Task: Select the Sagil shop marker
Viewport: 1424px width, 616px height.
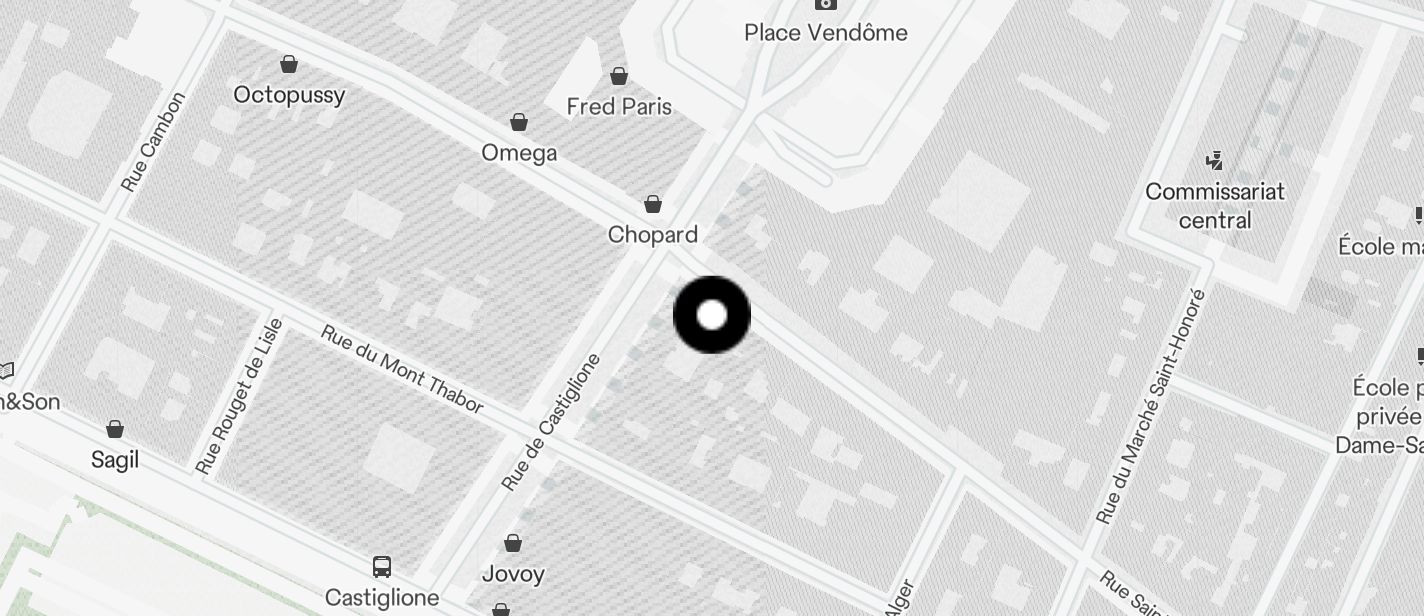Action: coord(115,430)
